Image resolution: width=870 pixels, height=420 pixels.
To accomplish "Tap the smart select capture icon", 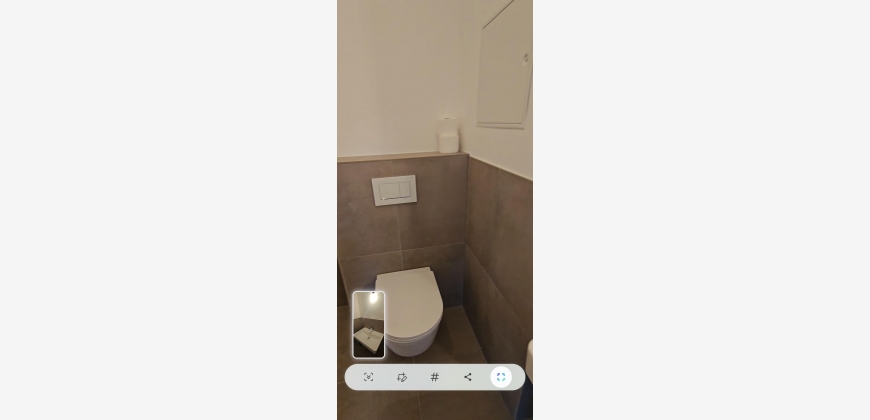I will [x=368, y=377].
